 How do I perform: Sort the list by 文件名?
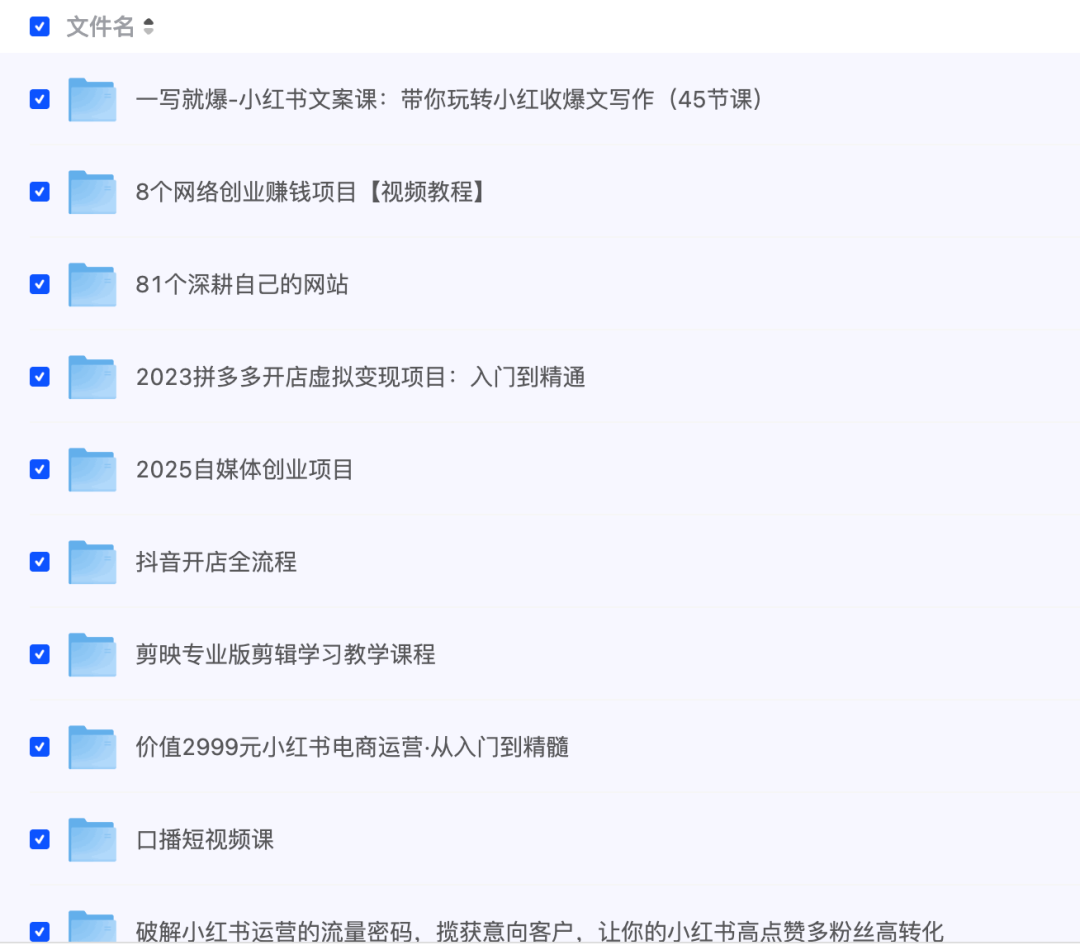[148, 28]
